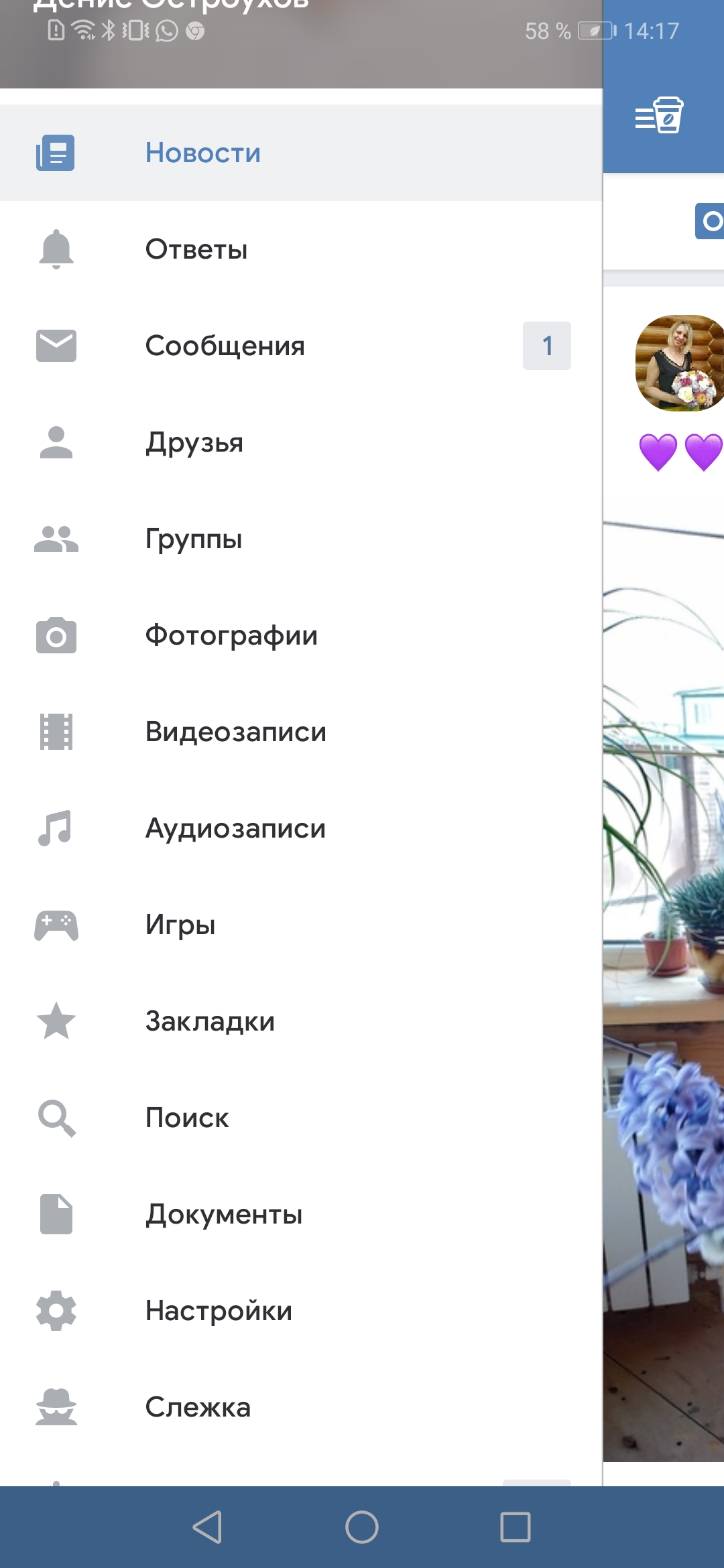This screenshot has width=724, height=1568.
Task: Open the Друзья menu entry
Action: [194, 442]
